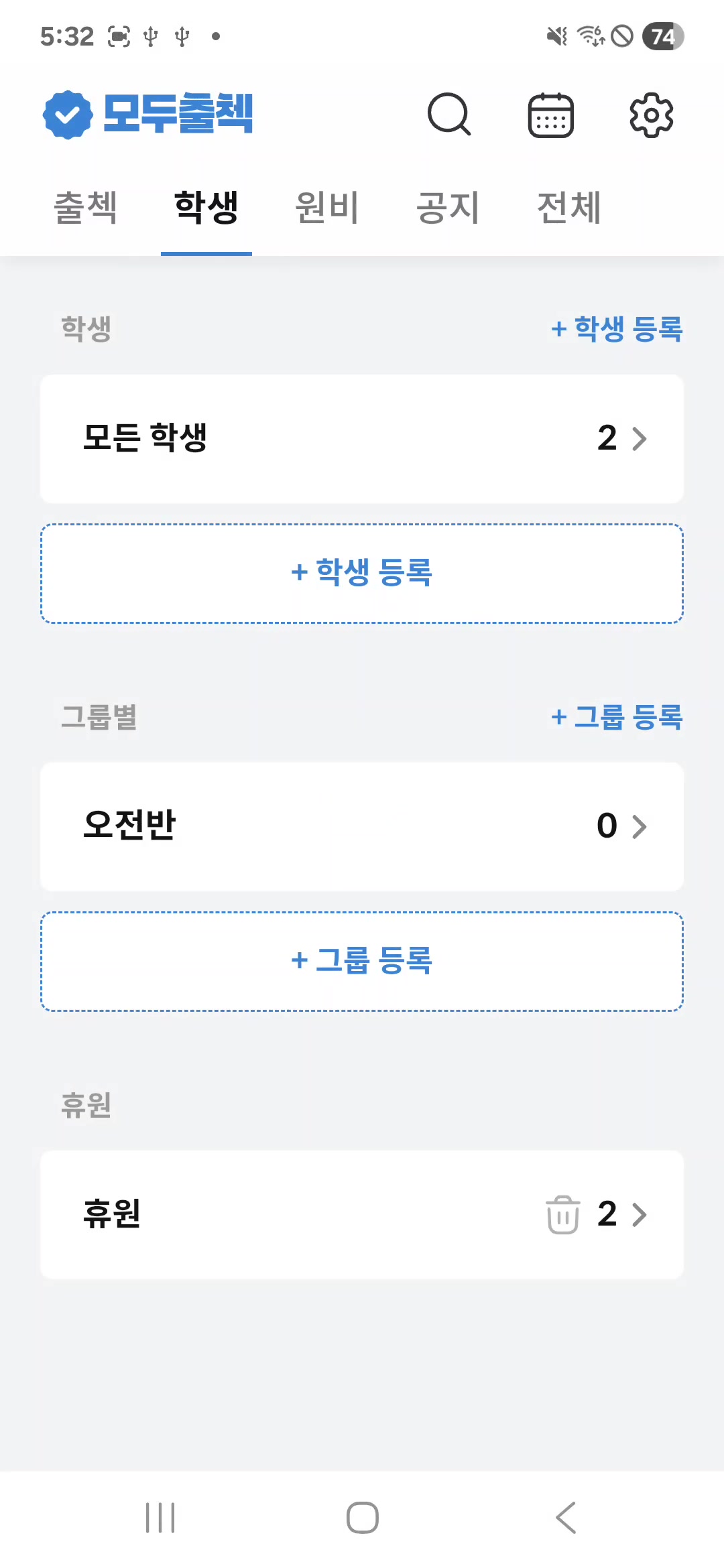Switch to the 원비 tab

pyautogui.click(x=327, y=207)
